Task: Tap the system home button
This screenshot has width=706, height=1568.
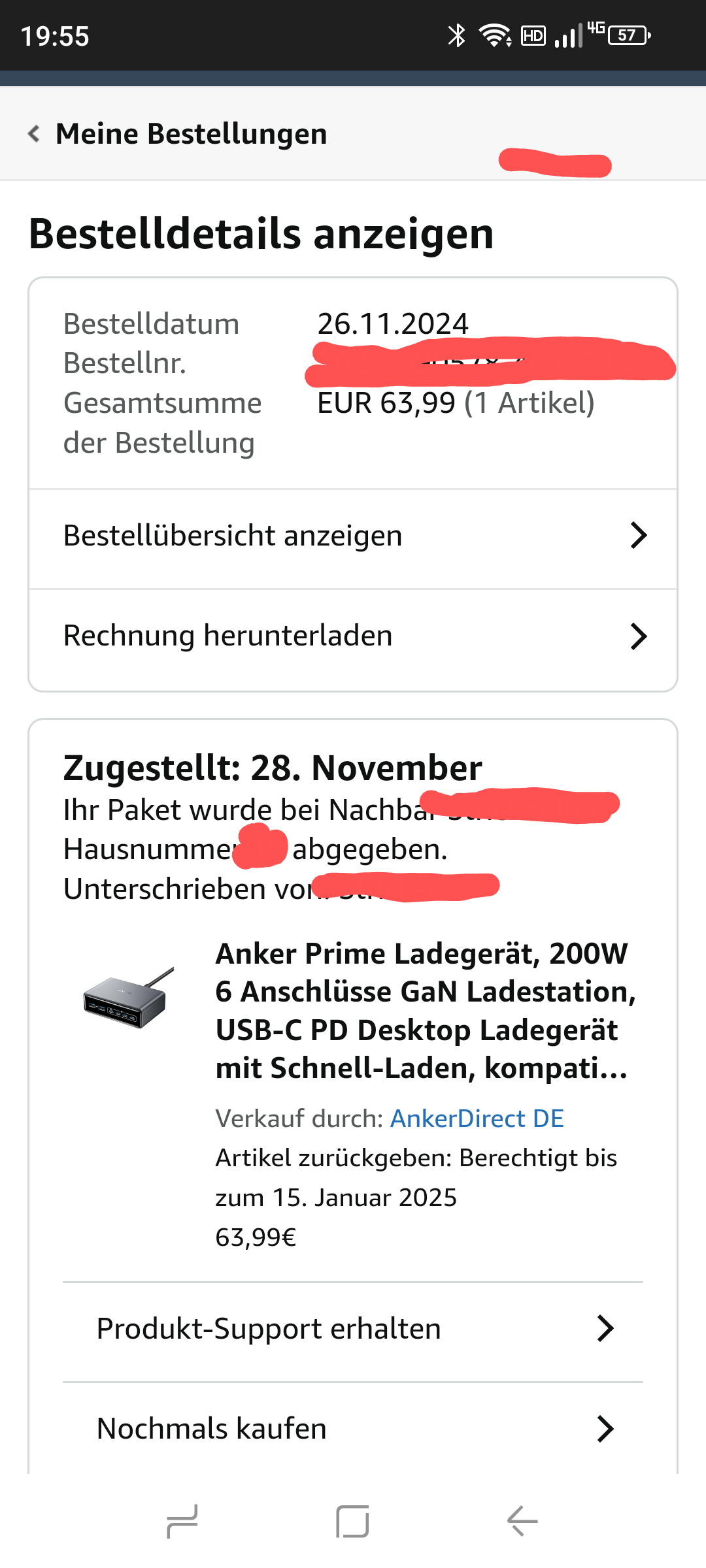Action: click(x=352, y=1522)
